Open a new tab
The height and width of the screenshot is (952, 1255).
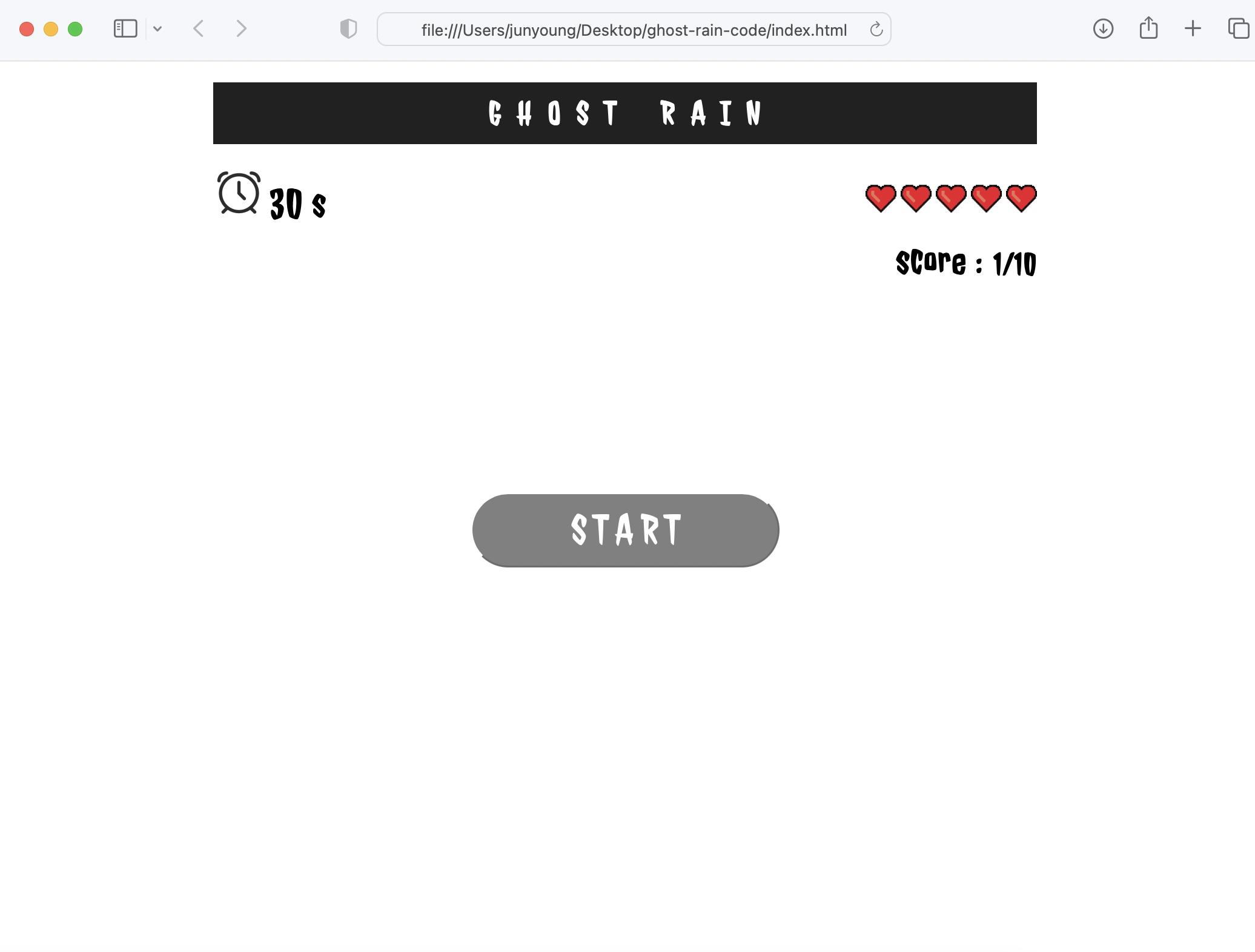[x=1192, y=28]
